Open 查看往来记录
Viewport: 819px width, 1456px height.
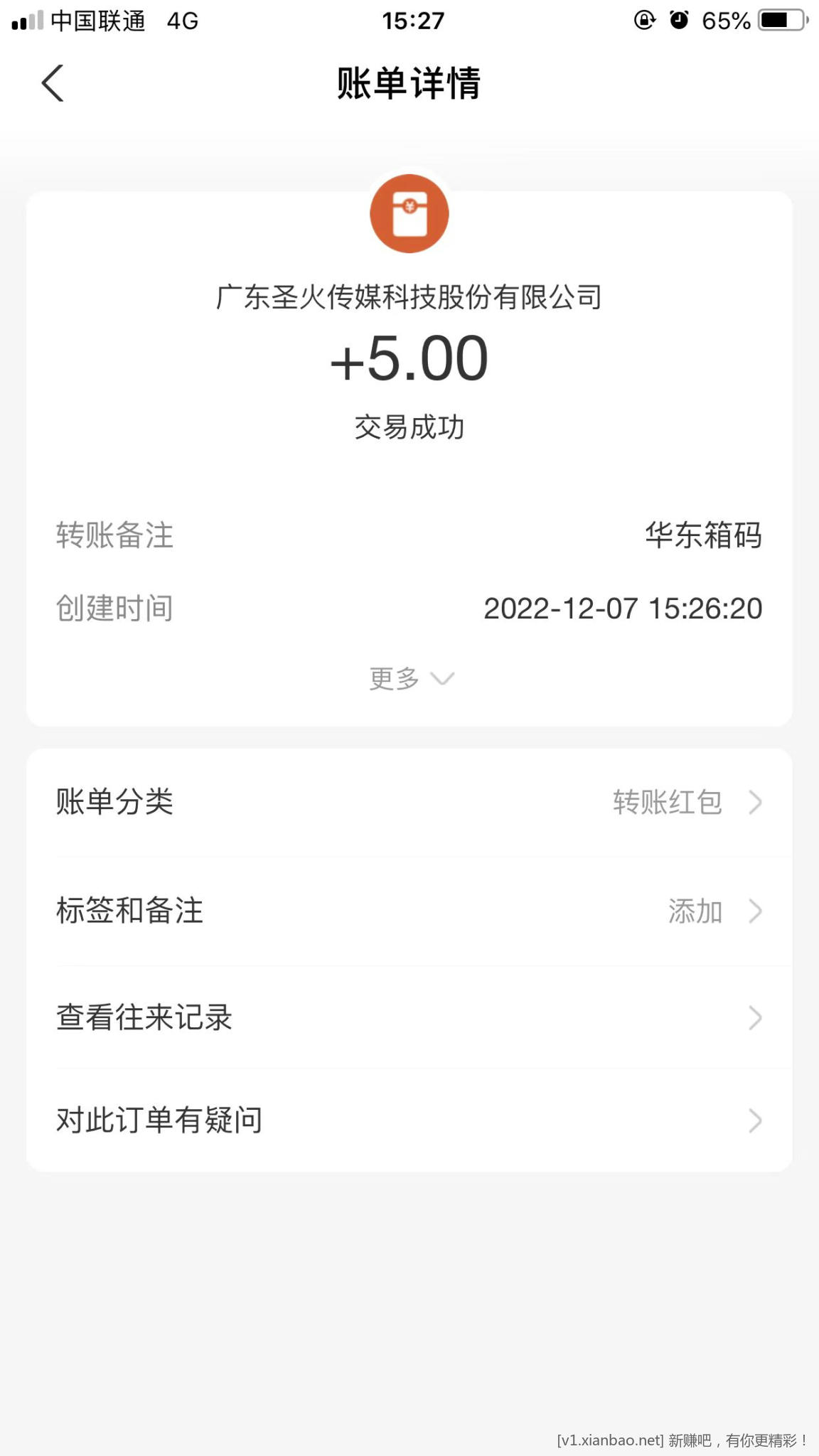409,1017
